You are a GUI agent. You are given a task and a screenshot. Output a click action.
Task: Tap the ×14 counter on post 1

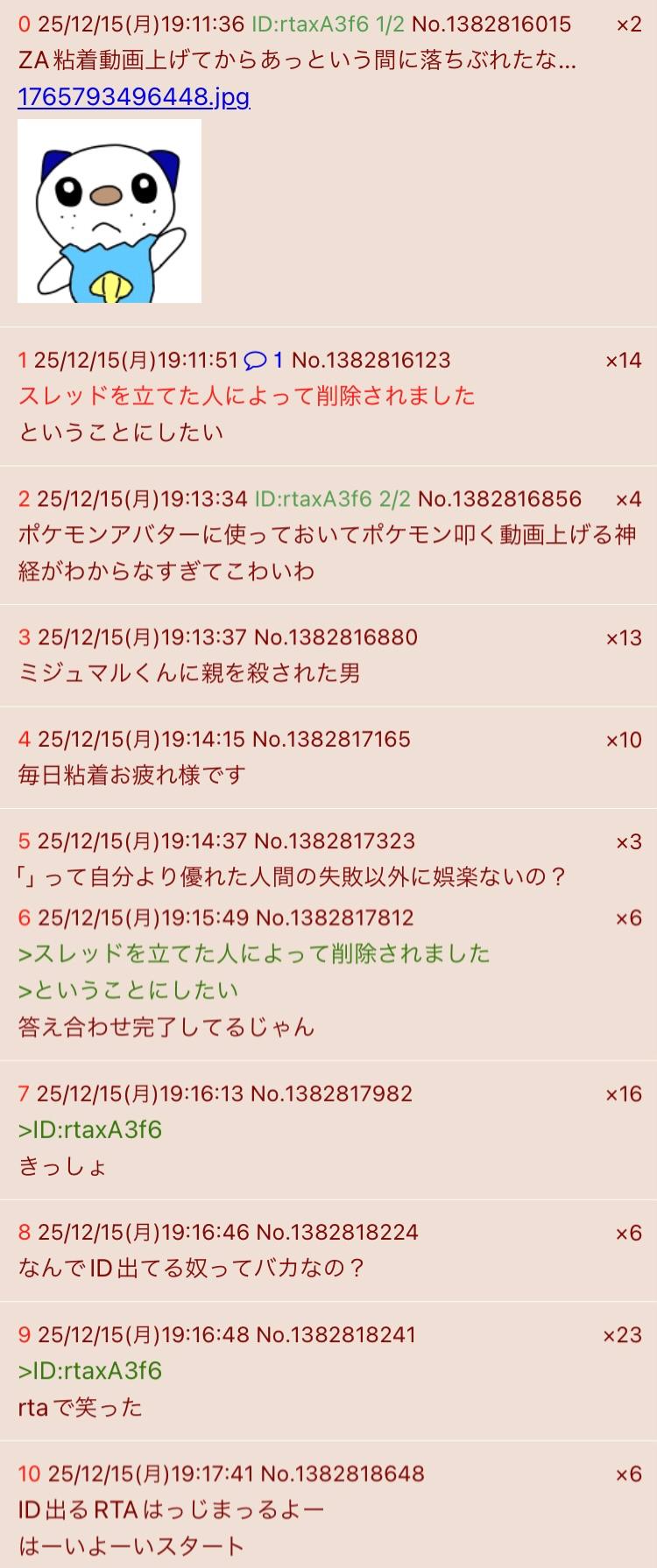(623, 360)
